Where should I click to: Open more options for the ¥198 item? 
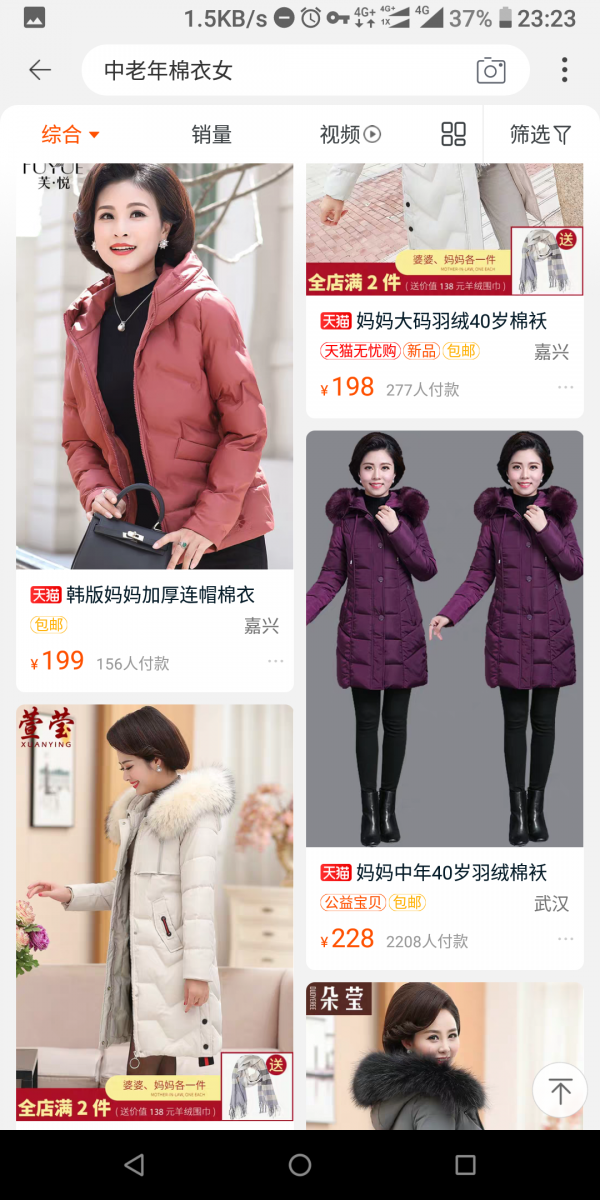click(x=566, y=388)
